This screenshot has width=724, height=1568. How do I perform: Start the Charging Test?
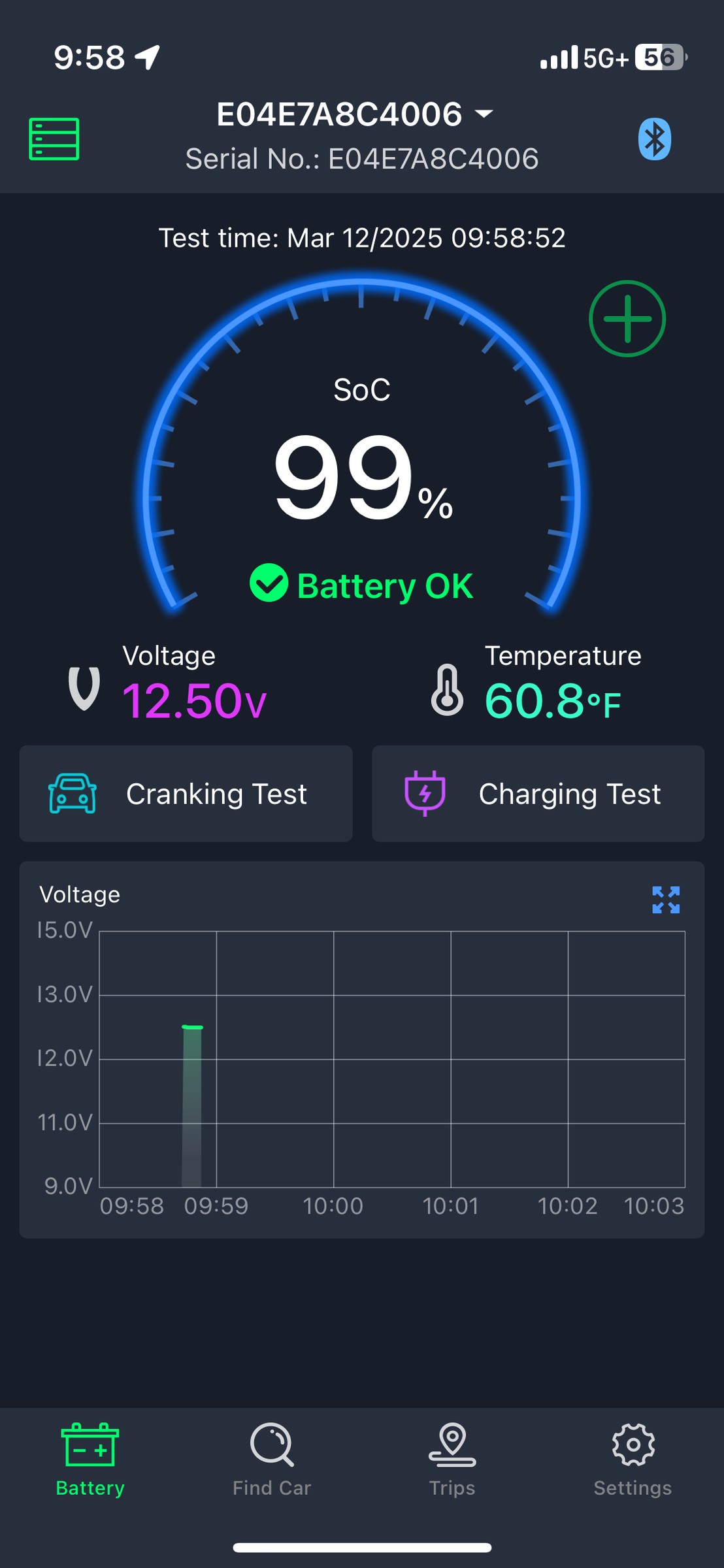538,794
